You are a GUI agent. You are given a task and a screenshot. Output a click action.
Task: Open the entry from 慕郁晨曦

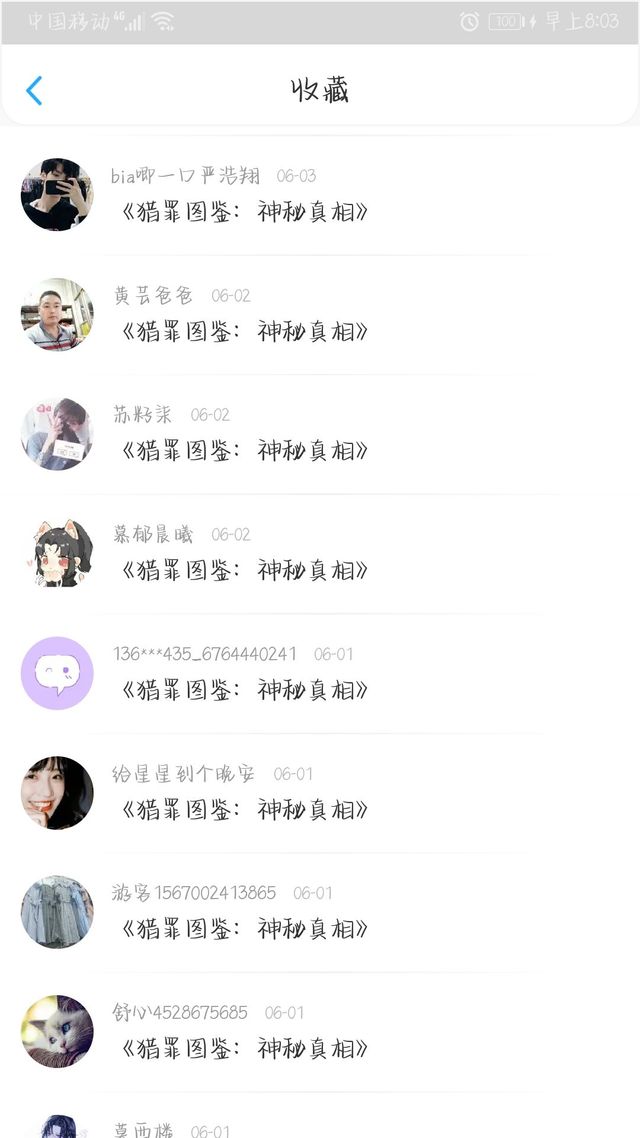pyautogui.click(x=244, y=571)
